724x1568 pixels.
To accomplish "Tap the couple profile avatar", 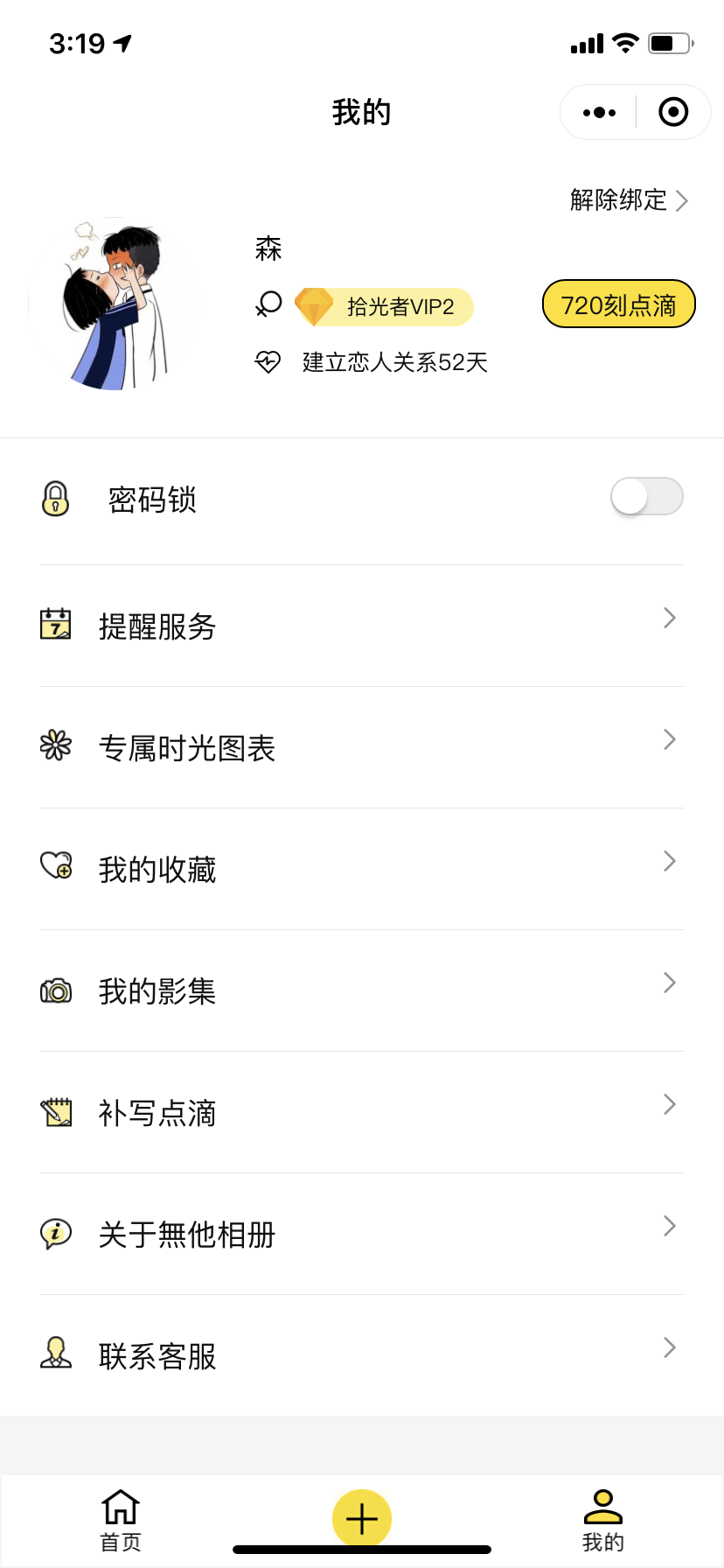I will (114, 304).
